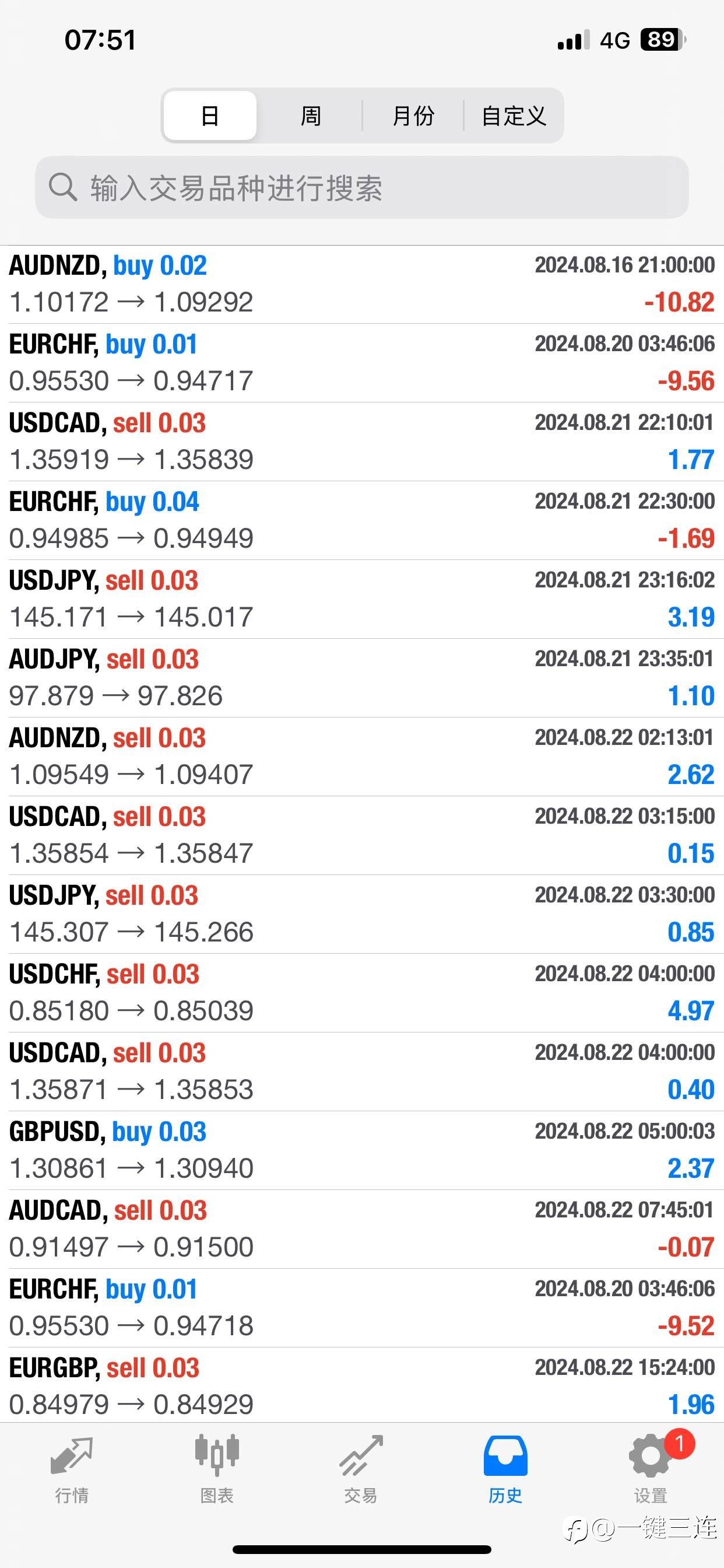Viewport: 724px width, 1568px height.
Task: Select the 日 (day) period tab
Action: (210, 116)
